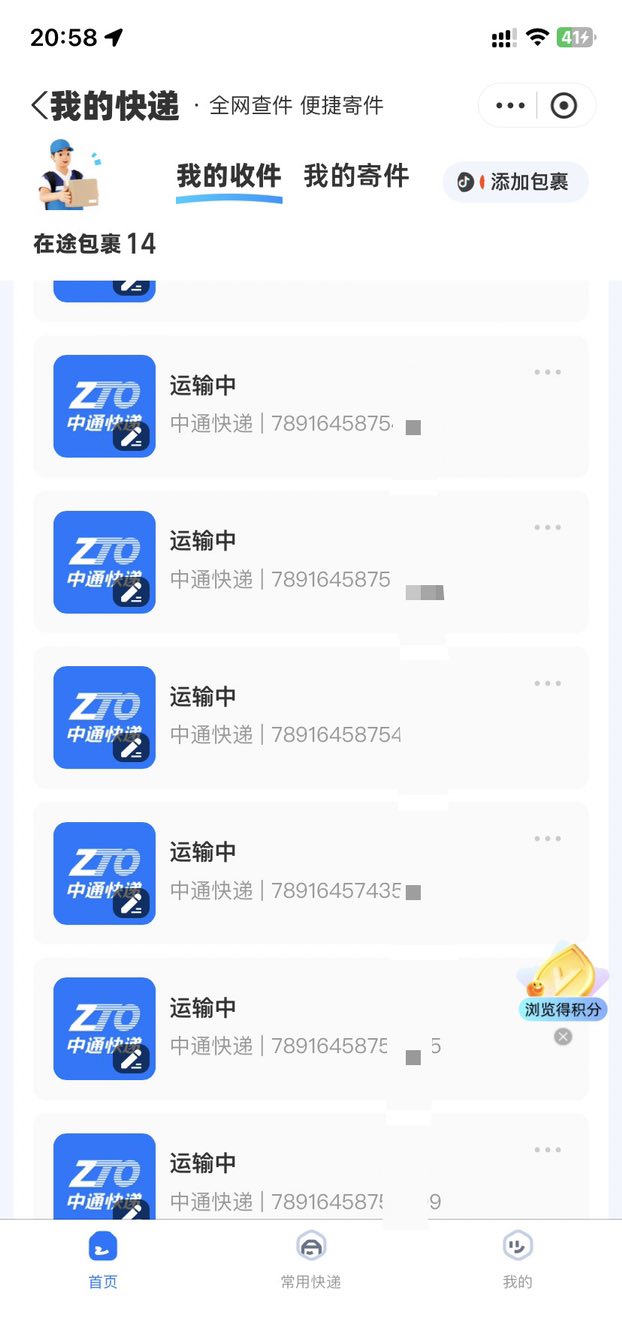Image resolution: width=622 pixels, height=1344 pixels.
Task: Go to 首页 in bottom navigation
Action: click(103, 1260)
